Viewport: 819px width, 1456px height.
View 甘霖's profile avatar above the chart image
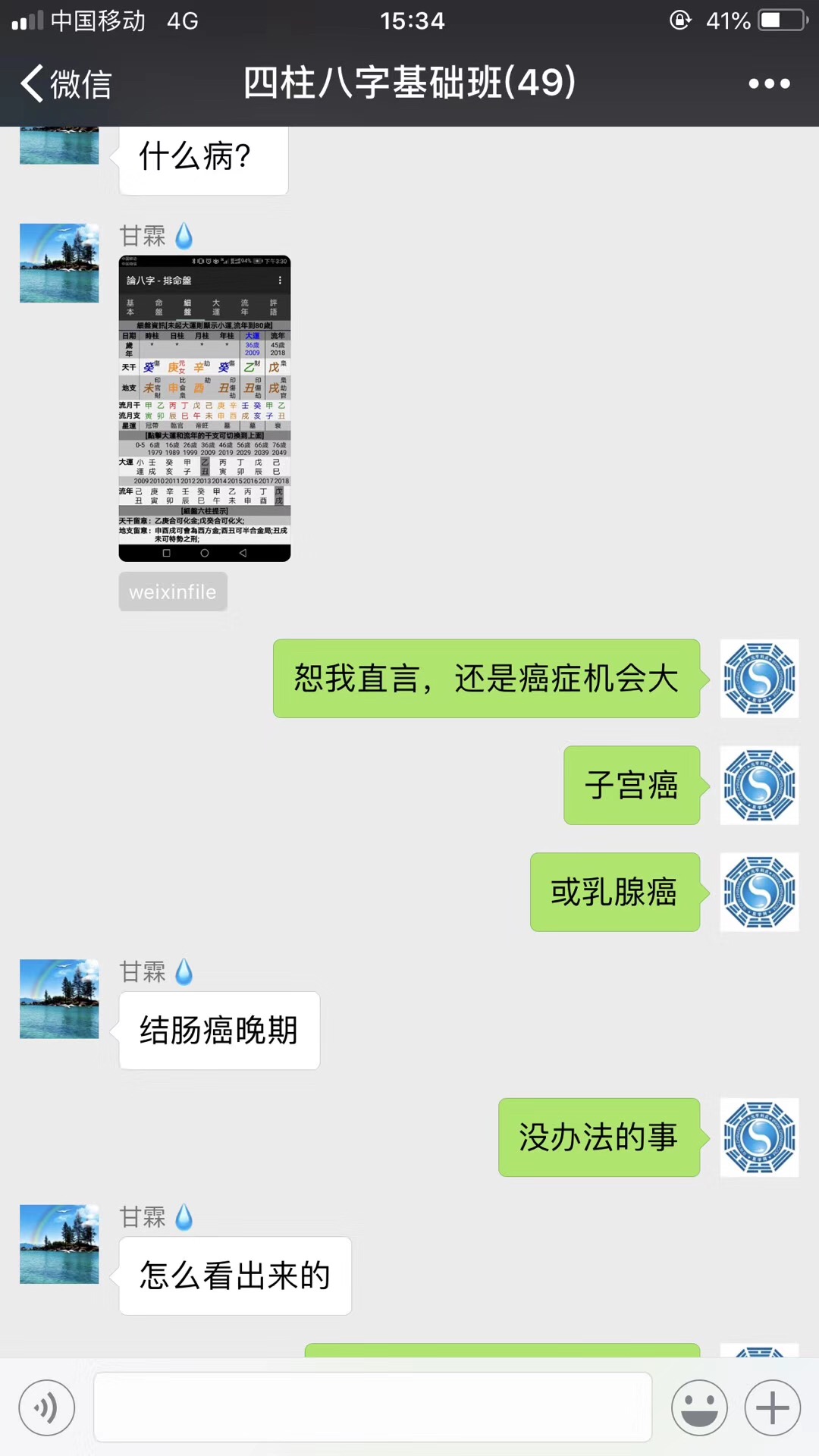tap(59, 263)
